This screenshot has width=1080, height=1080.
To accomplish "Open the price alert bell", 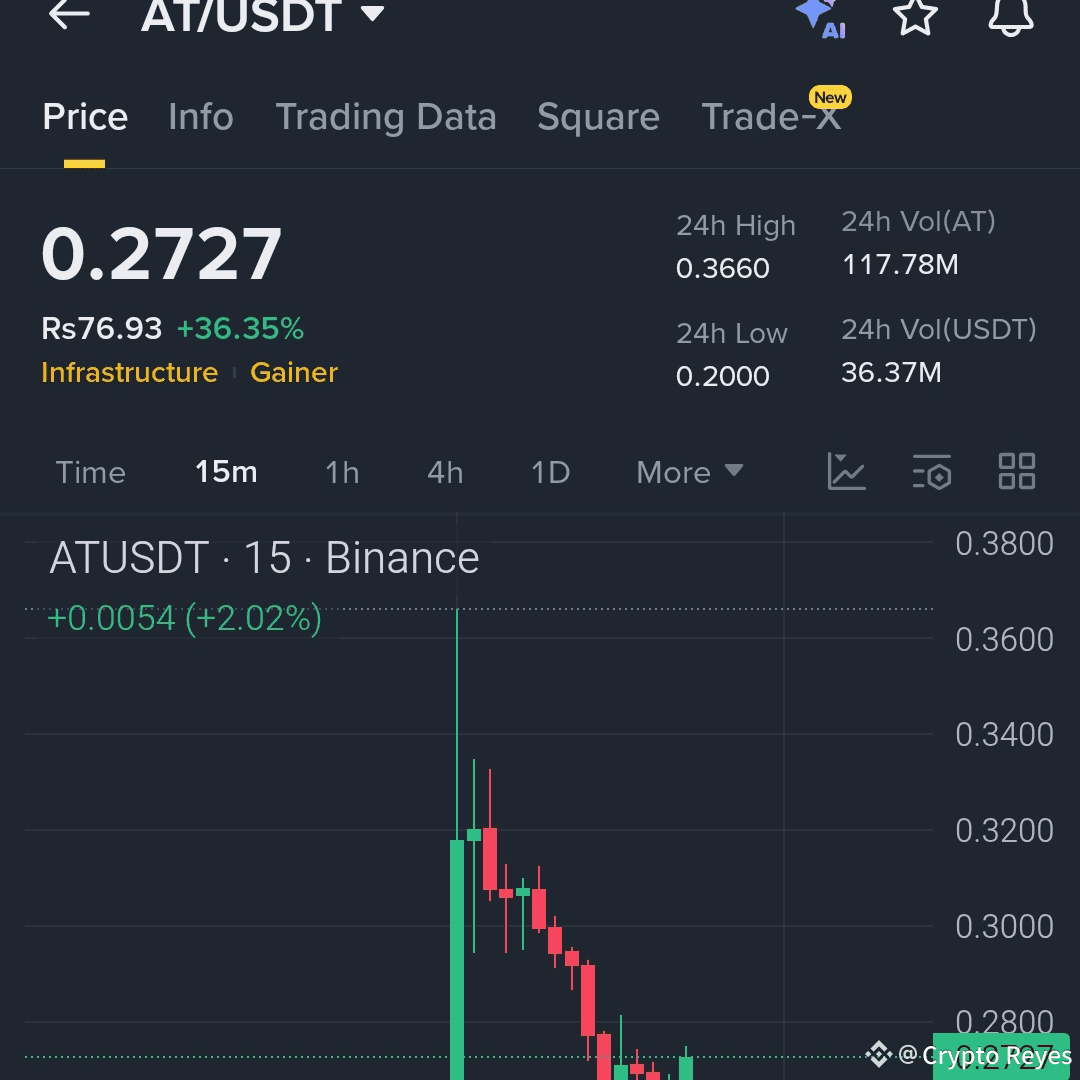I will [1010, 16].
